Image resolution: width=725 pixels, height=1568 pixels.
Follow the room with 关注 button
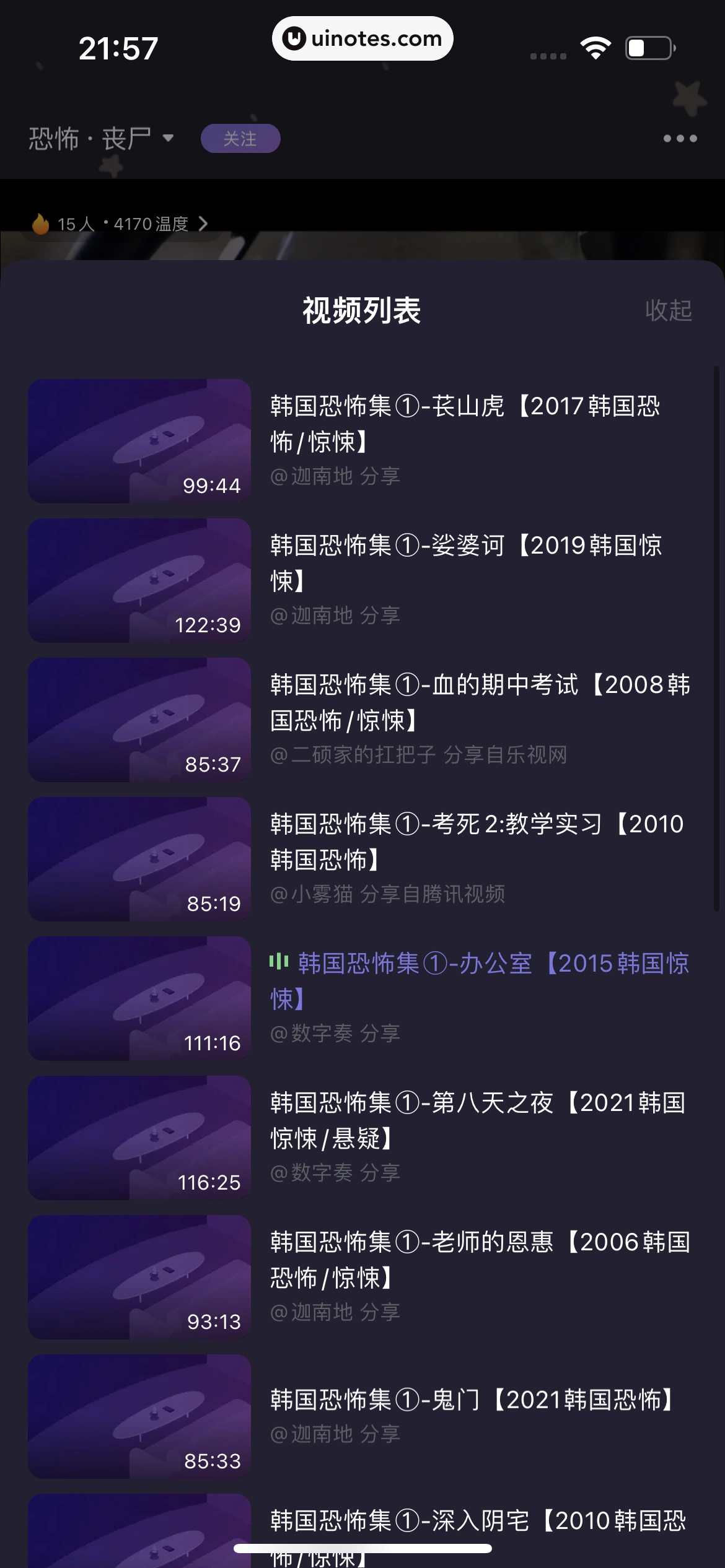(240, 139)
